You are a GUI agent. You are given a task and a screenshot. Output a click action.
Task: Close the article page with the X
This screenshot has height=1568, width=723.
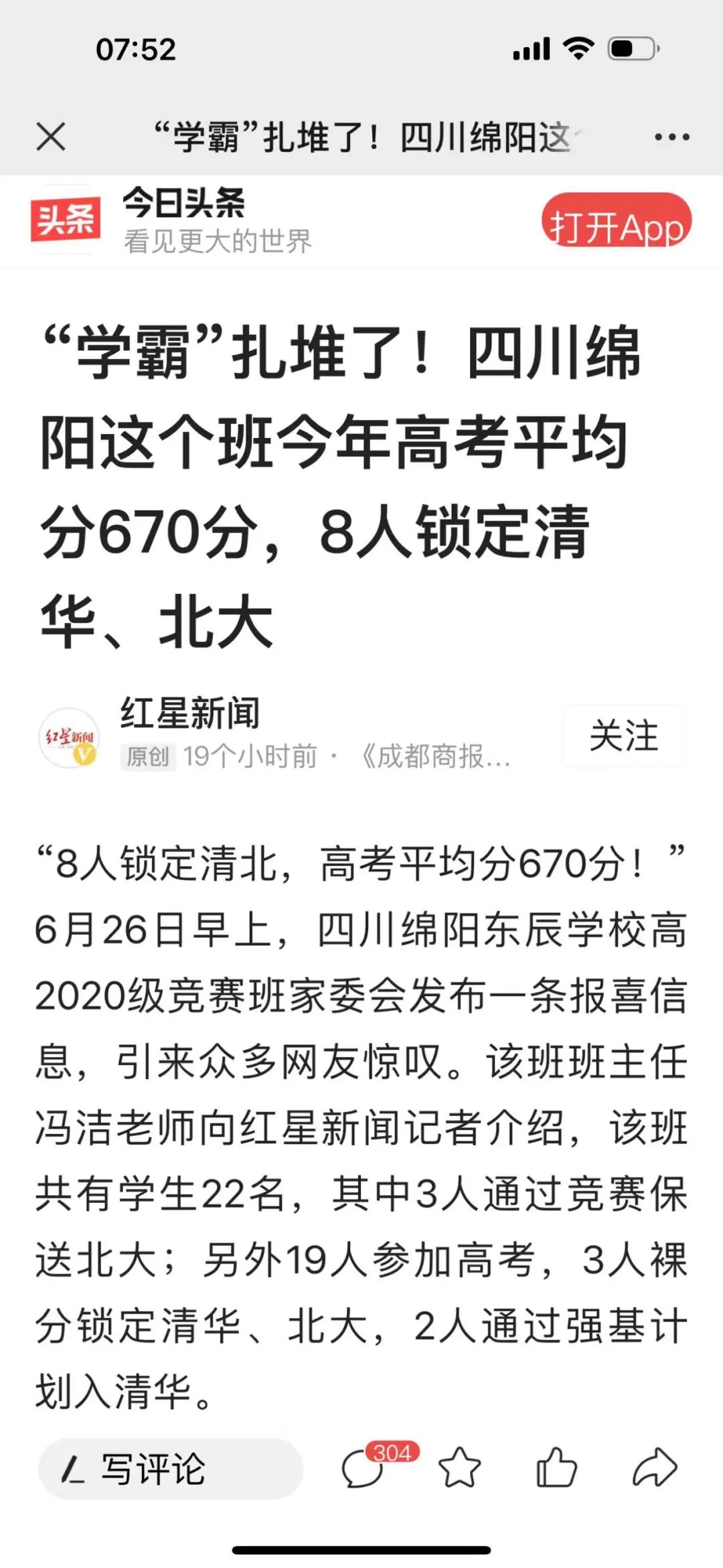51,137
